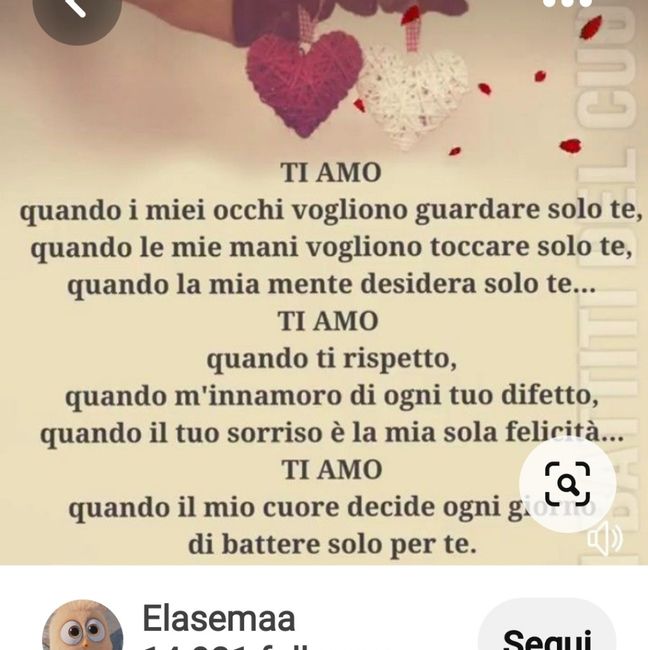Go back using the top-left arrow
The width and height of the screenshot is (648, 650).
[76, 10]
